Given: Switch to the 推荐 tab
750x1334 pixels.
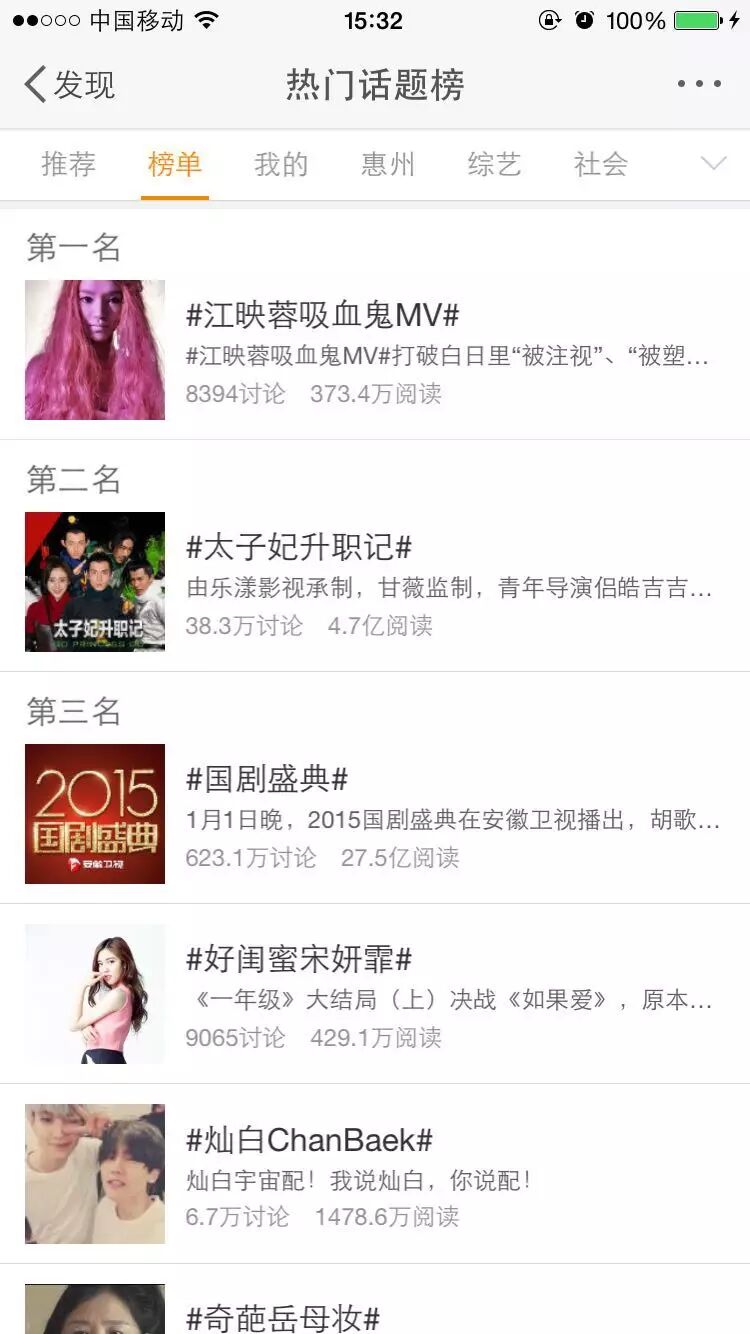Looking at the screenshot, I should tap(68, 164).
